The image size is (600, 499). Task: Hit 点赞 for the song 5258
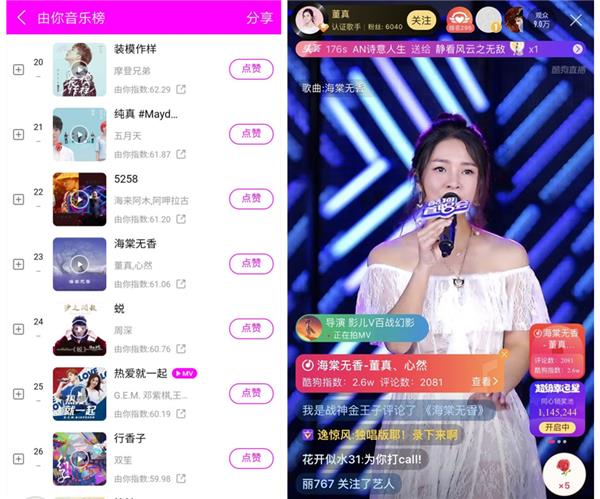[251, 199]
